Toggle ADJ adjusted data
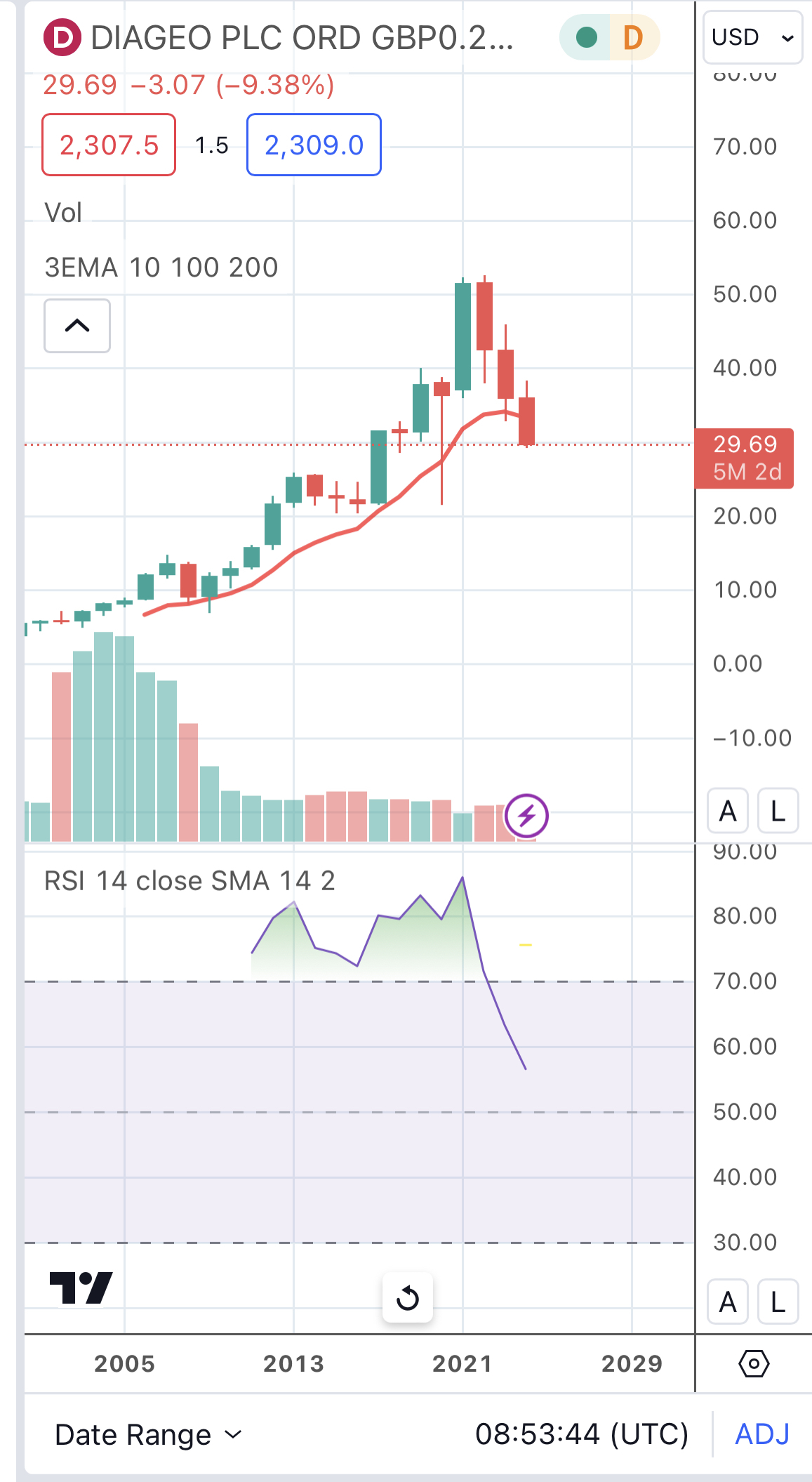 click(762, 1434)
